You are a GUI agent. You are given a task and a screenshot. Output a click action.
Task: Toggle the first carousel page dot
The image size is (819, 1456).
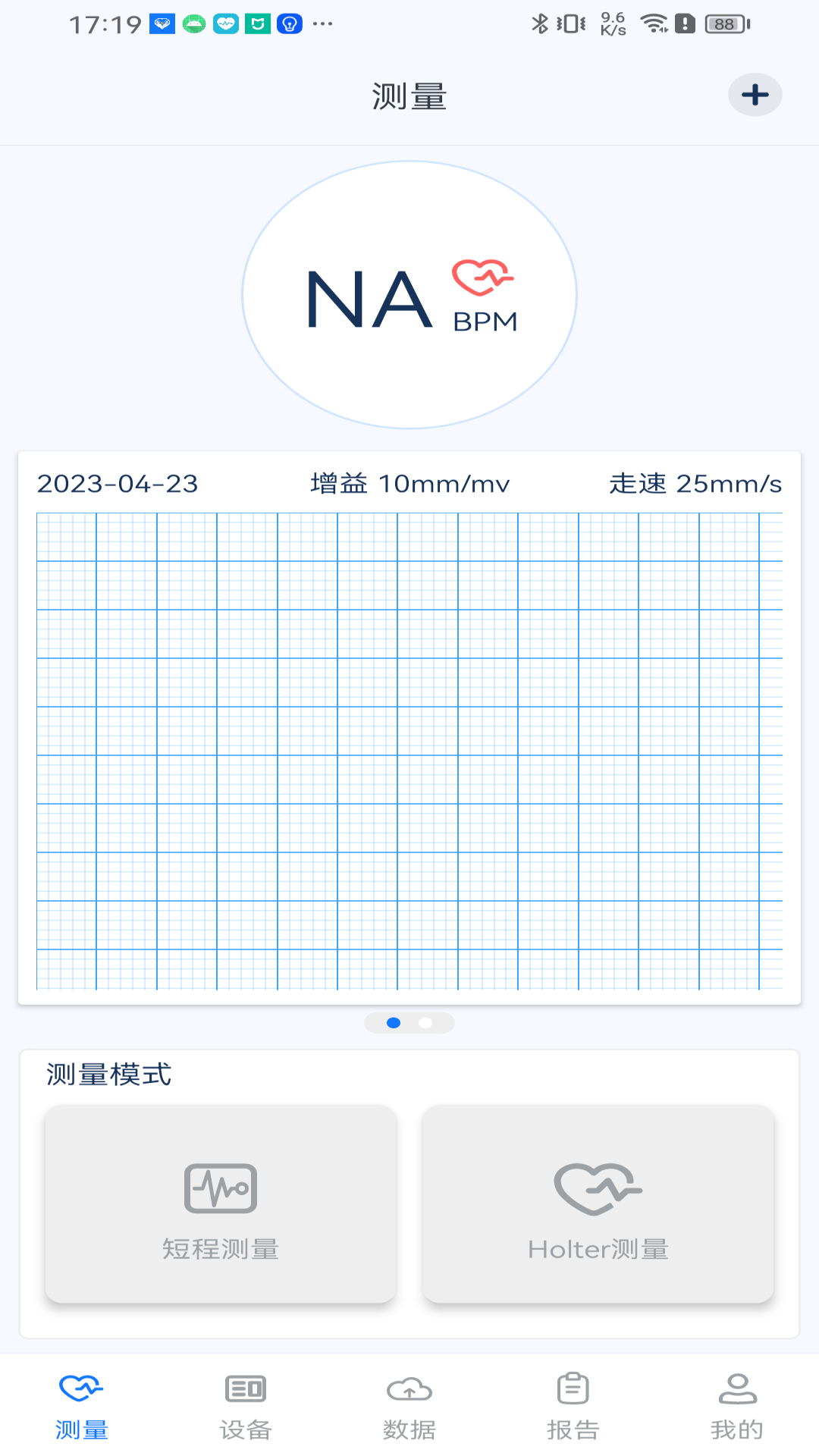click(394, 1022)
